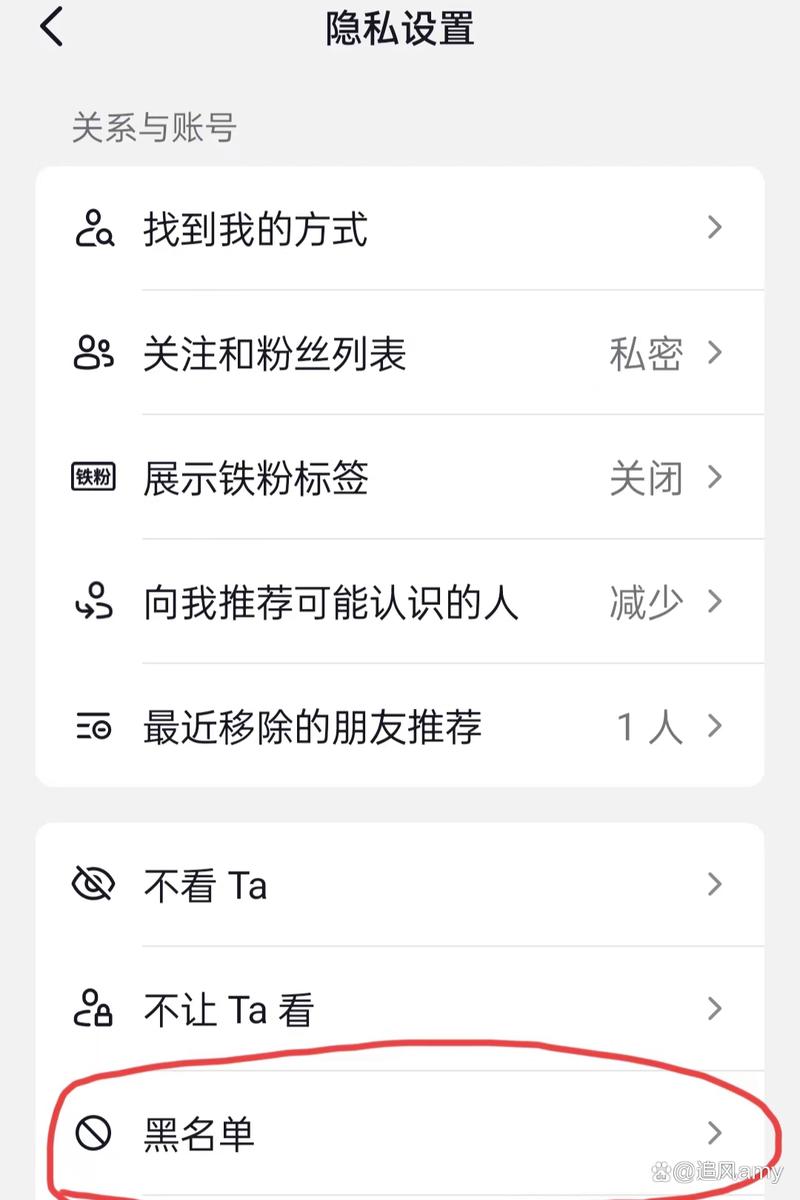Go back from 隐私设置
Screen dimensions: 800x1200
click(x=52, y=28)
